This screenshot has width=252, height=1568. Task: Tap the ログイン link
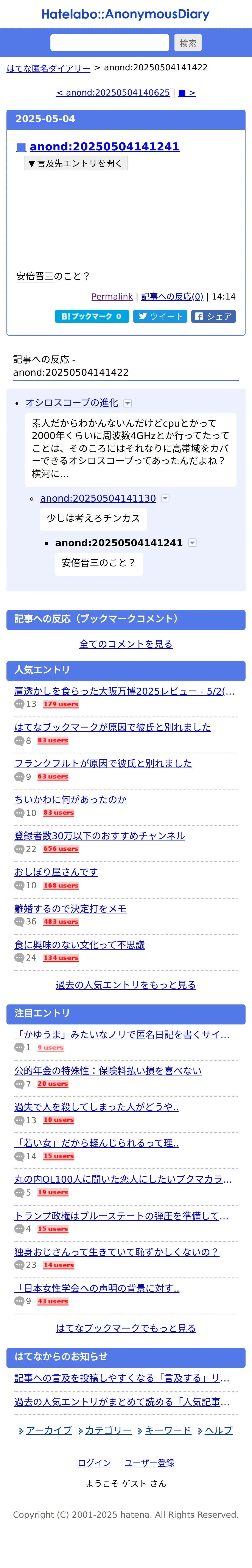(94, 1463)
